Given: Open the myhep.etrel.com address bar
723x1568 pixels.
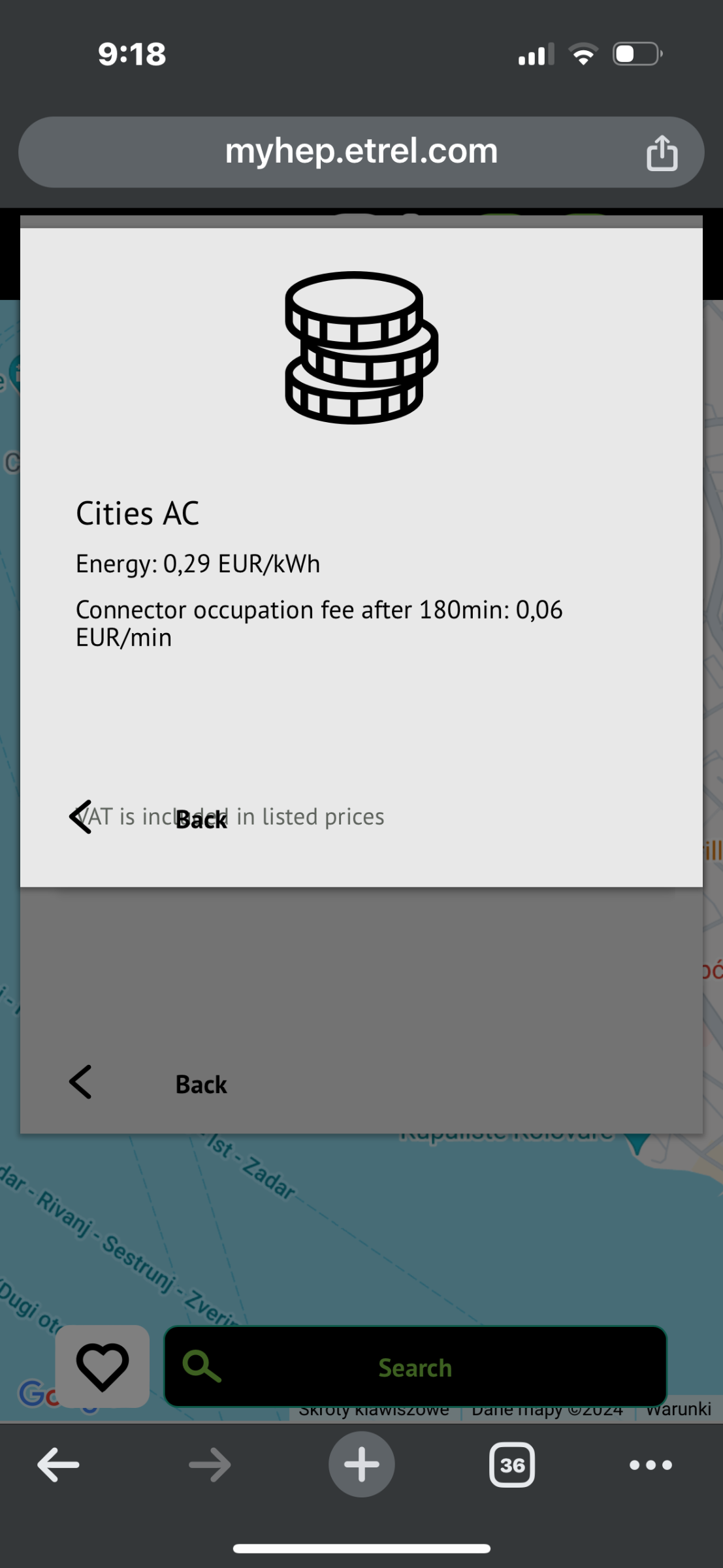Looking at the screenshot, I should [361, 152].
